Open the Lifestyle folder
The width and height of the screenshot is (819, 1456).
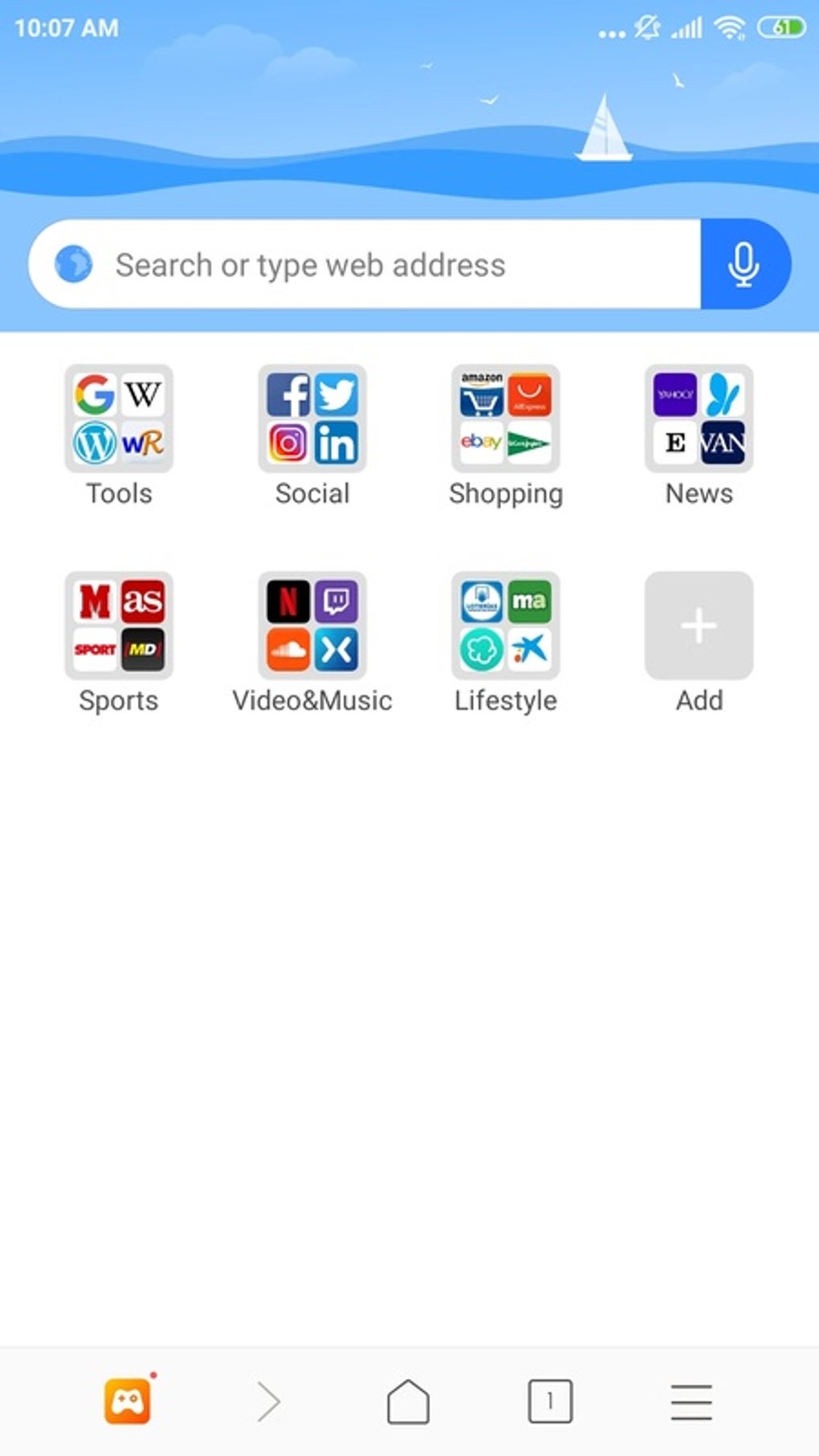click(506, 626)
